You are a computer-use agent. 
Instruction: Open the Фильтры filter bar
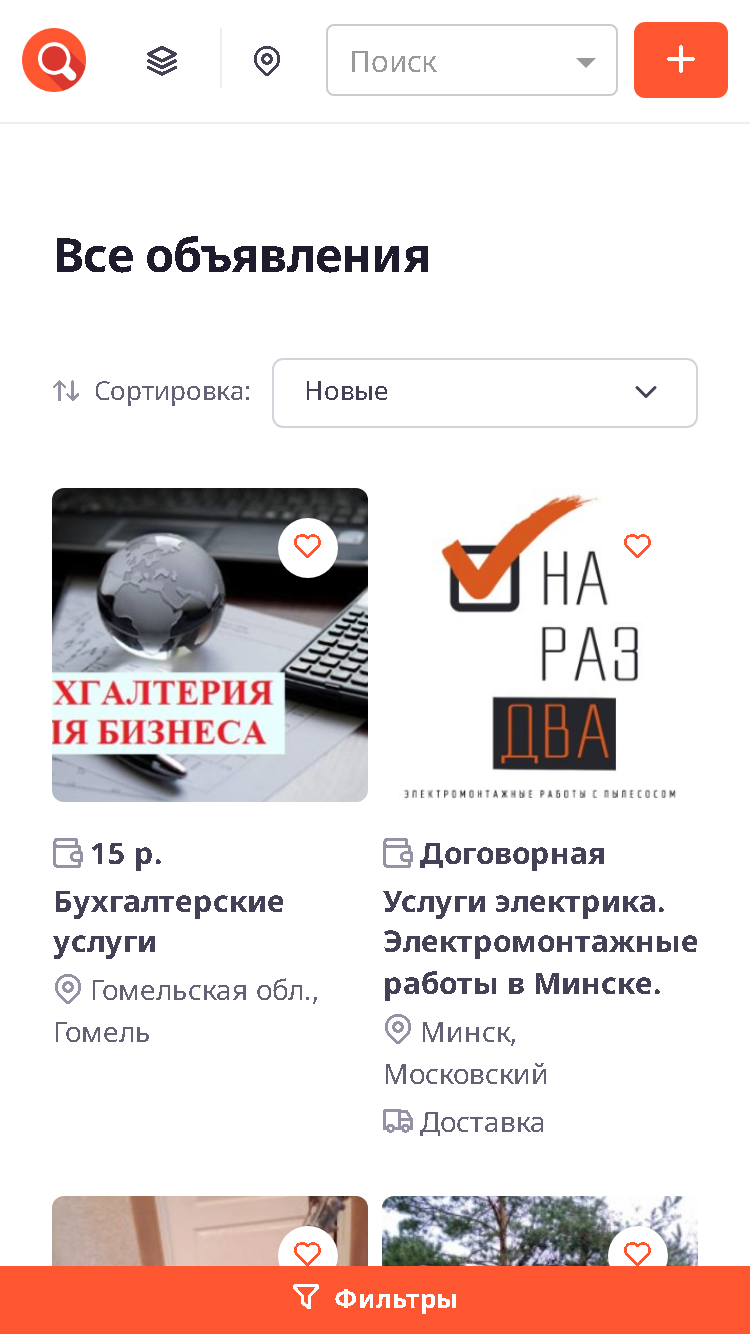(375, 1299)
